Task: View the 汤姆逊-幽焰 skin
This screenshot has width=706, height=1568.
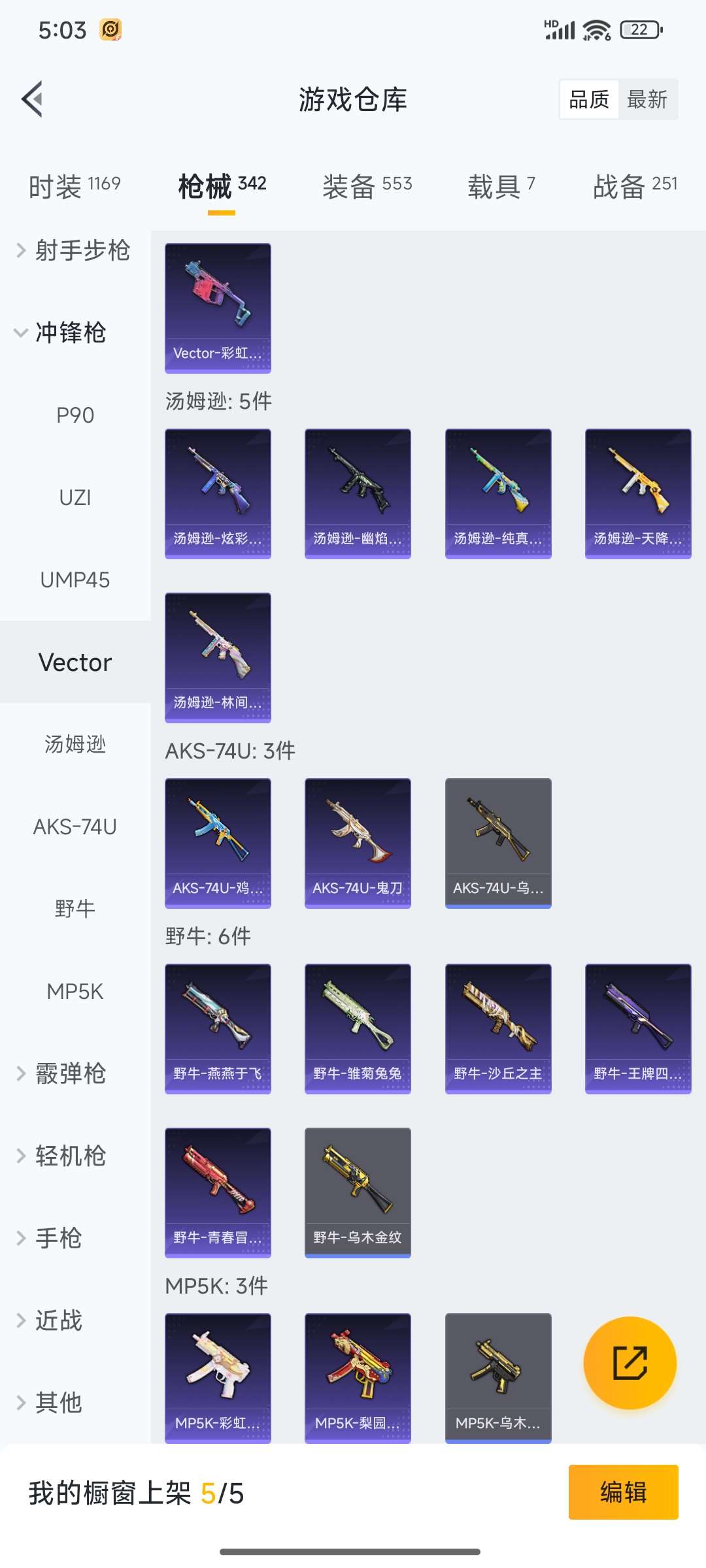Action: [x=358, y=493]
